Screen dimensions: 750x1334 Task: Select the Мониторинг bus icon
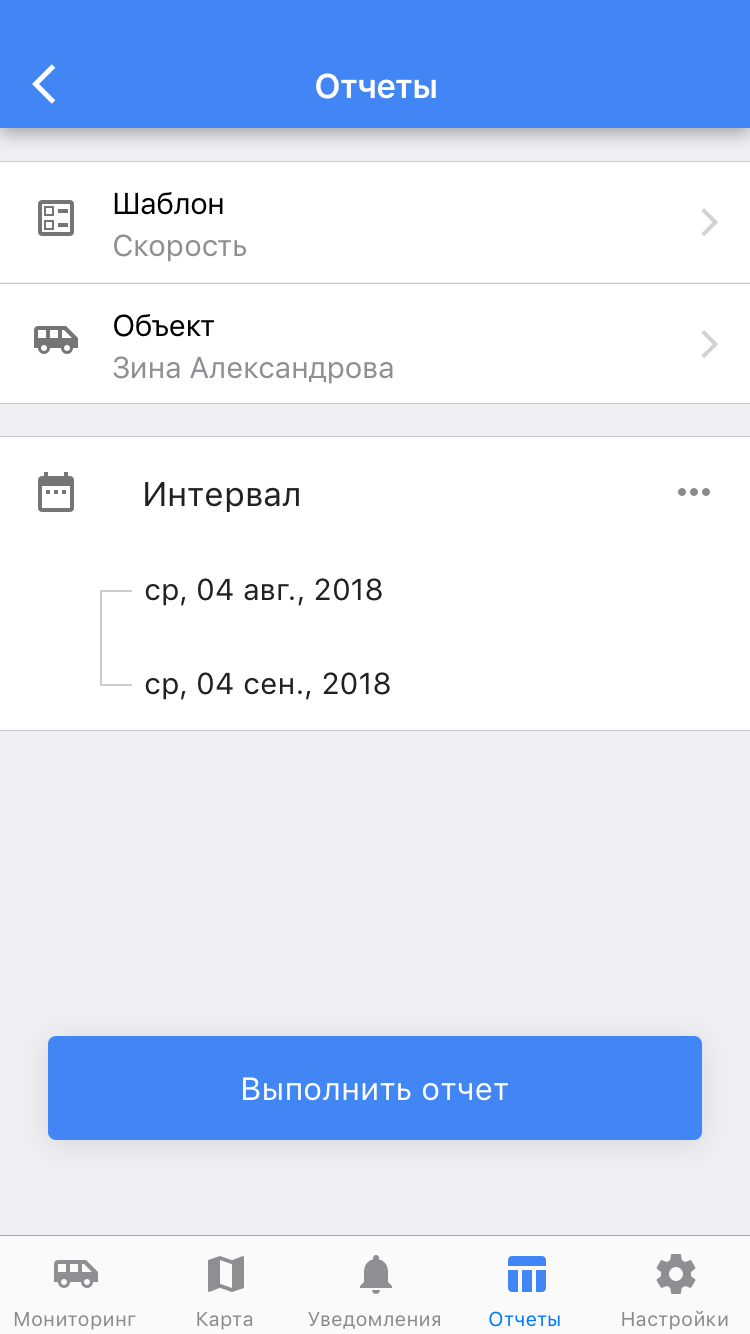[75, 1274]
